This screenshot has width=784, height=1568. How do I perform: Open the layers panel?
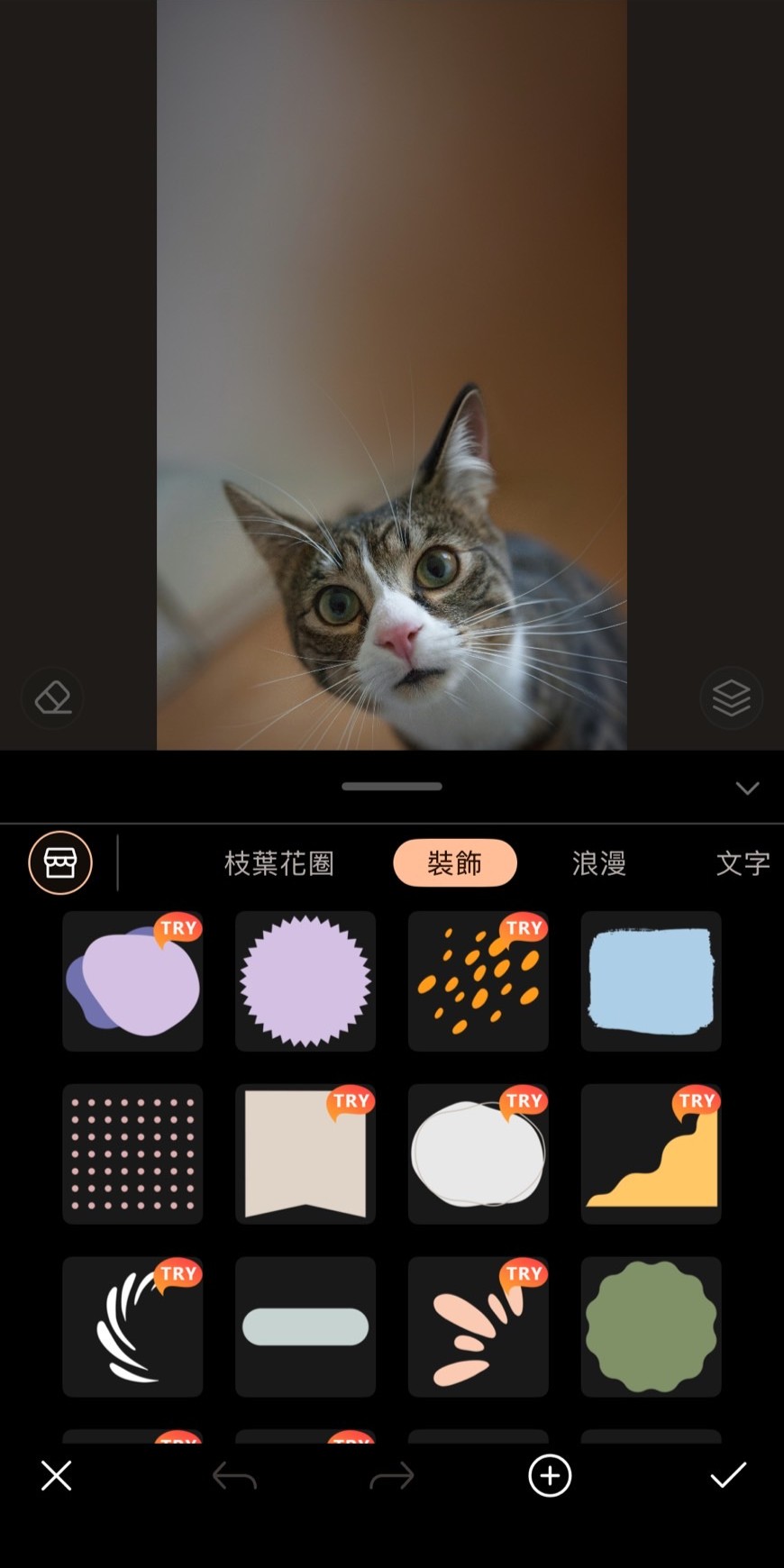[731, 698]
